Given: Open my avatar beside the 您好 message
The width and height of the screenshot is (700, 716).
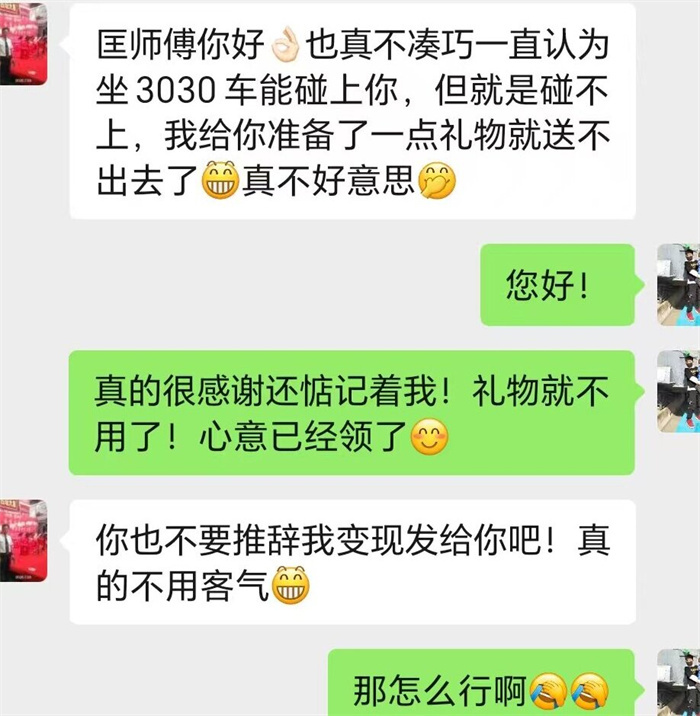Looking at the screenshot, I should [x=679, y=285].
